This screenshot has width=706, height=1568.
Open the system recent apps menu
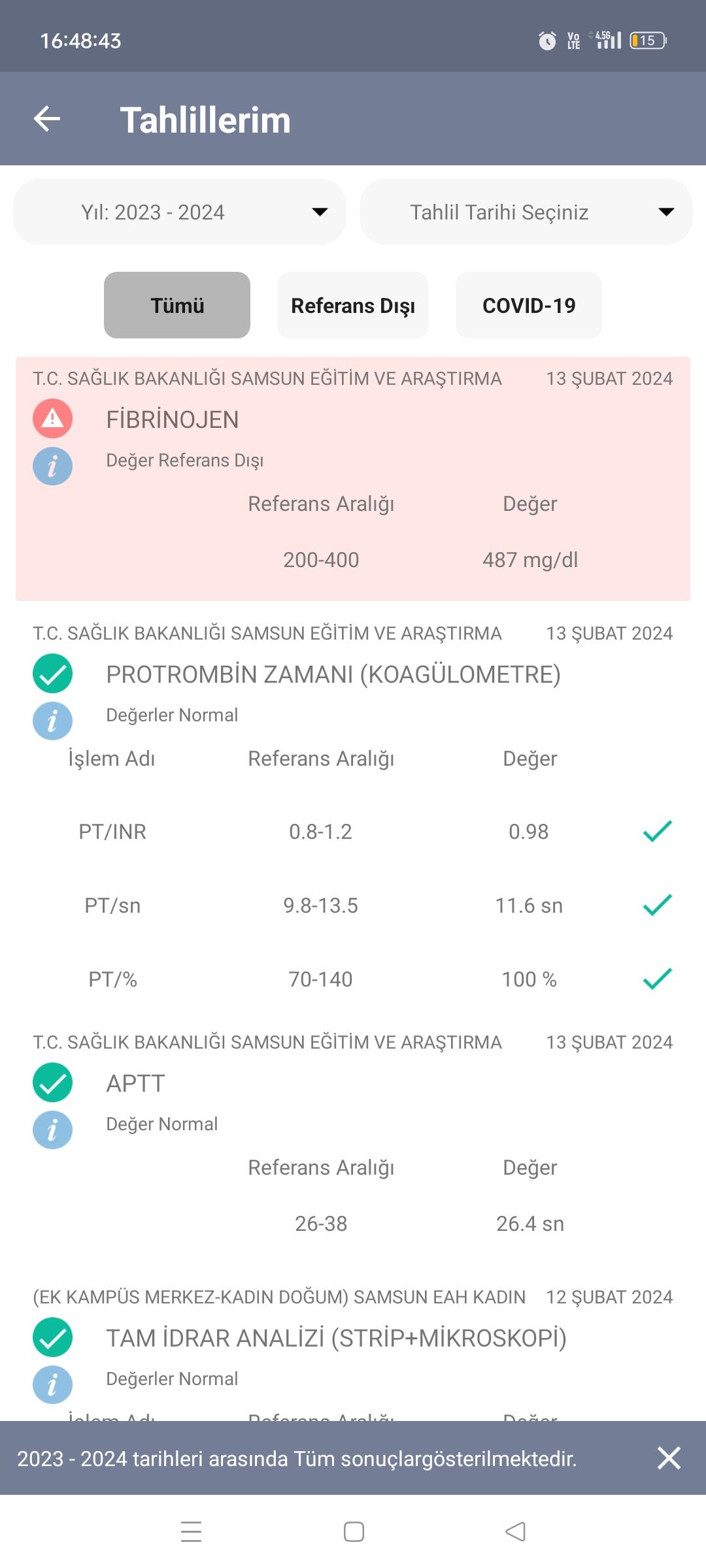[191, 1531]
